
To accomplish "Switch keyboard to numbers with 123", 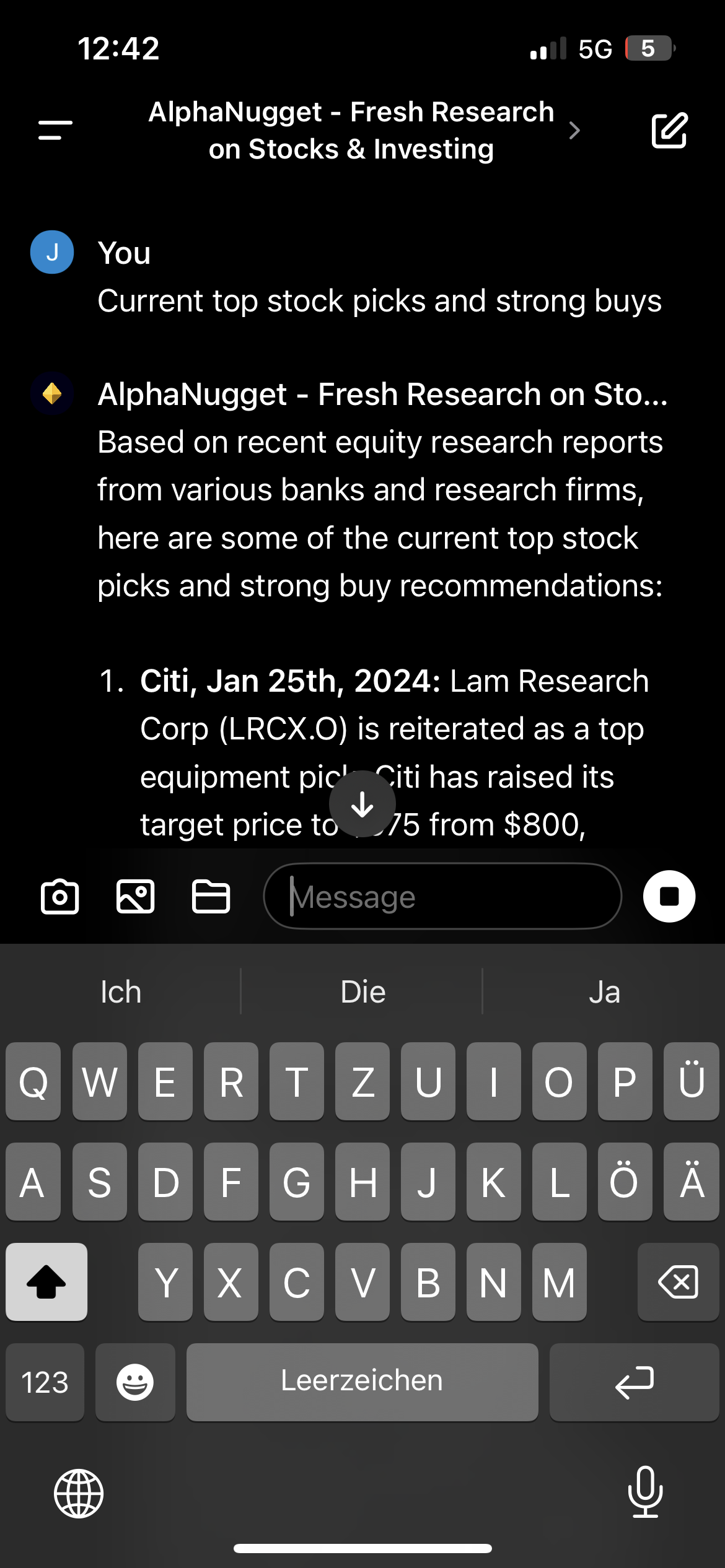I will [x=45, y=1382].
